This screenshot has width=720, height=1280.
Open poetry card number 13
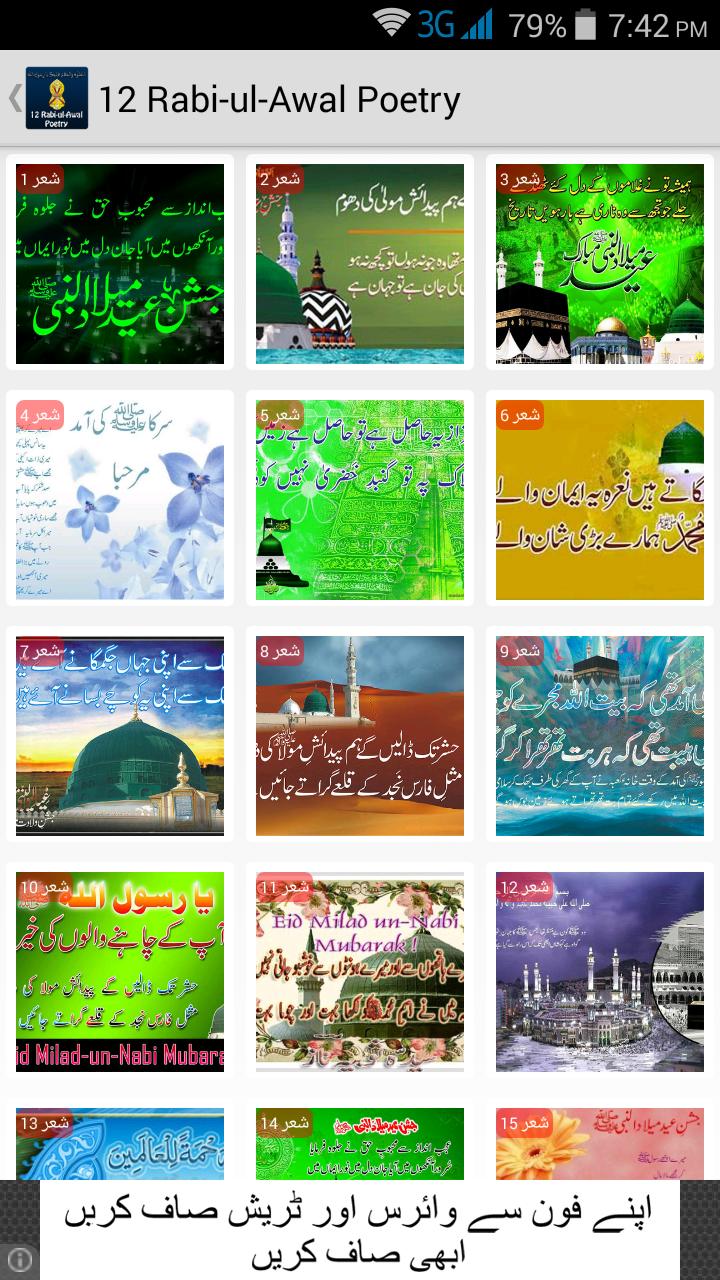coord(120,1144)
